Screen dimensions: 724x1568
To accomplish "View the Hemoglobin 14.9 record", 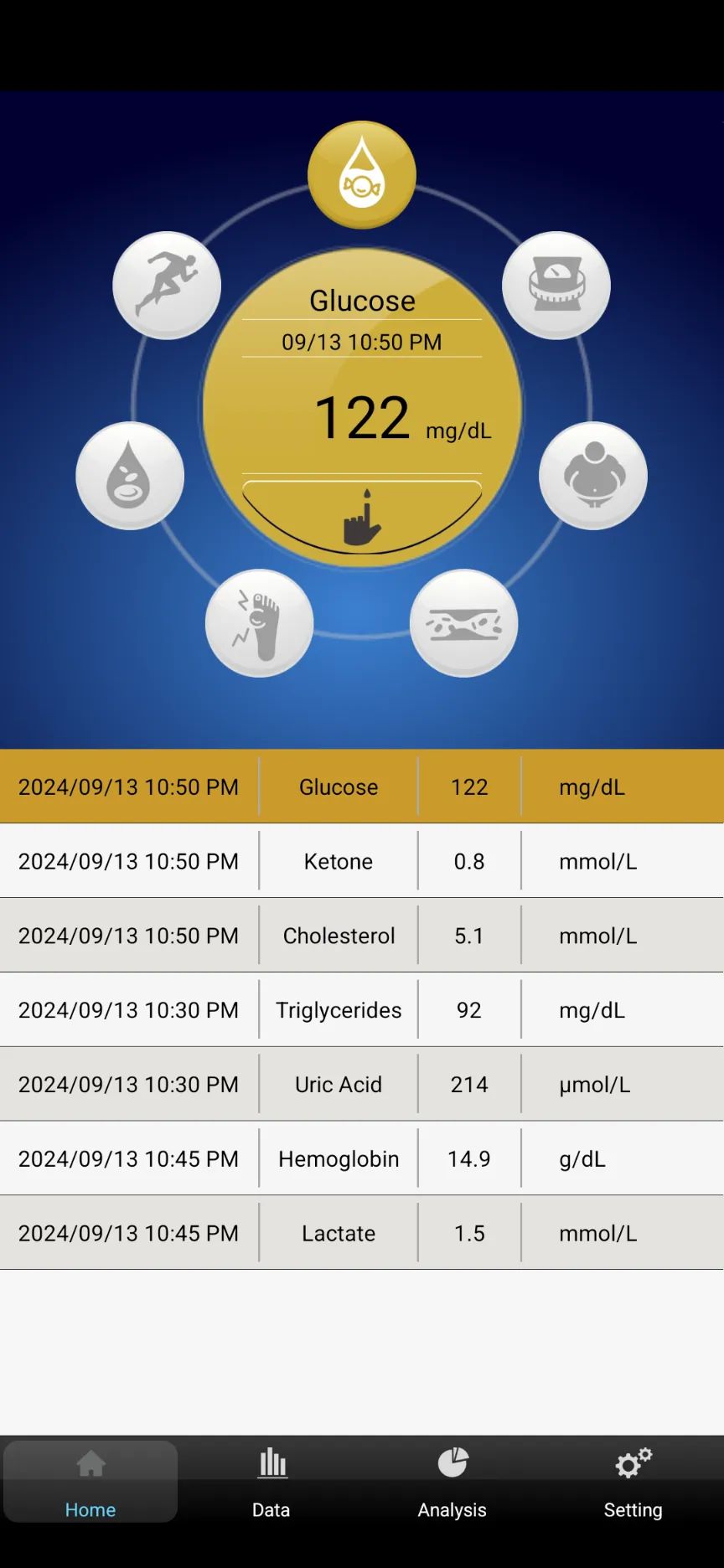I will tap(362, 1159).
